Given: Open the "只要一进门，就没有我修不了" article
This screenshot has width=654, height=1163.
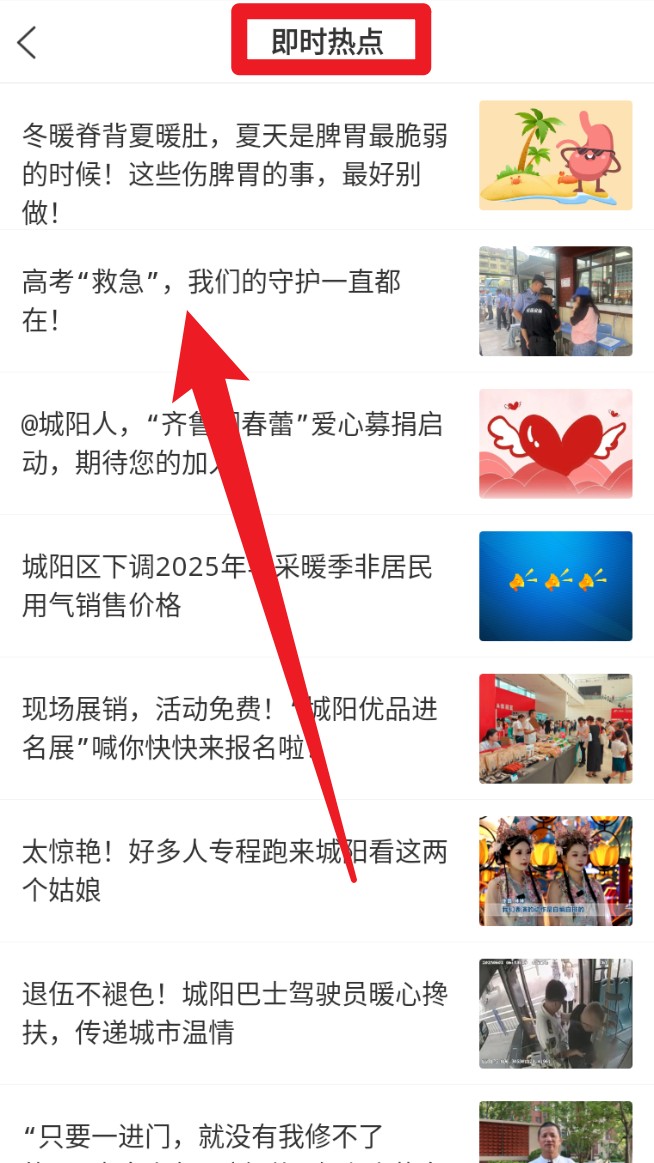Looking at the screenshot, I should 203,1136.
